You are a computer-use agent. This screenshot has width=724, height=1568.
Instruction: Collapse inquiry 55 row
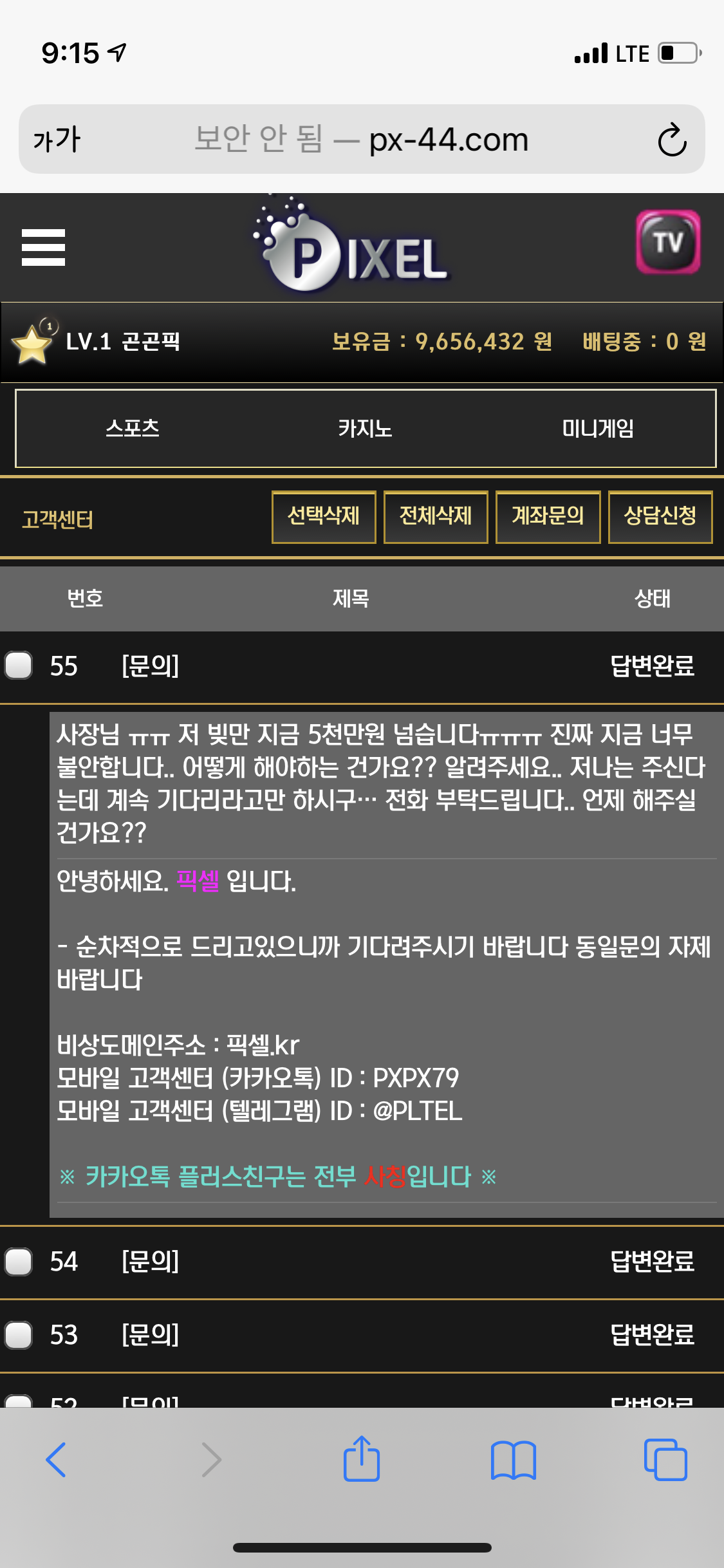pyautogui.click(x=362, y=666)
